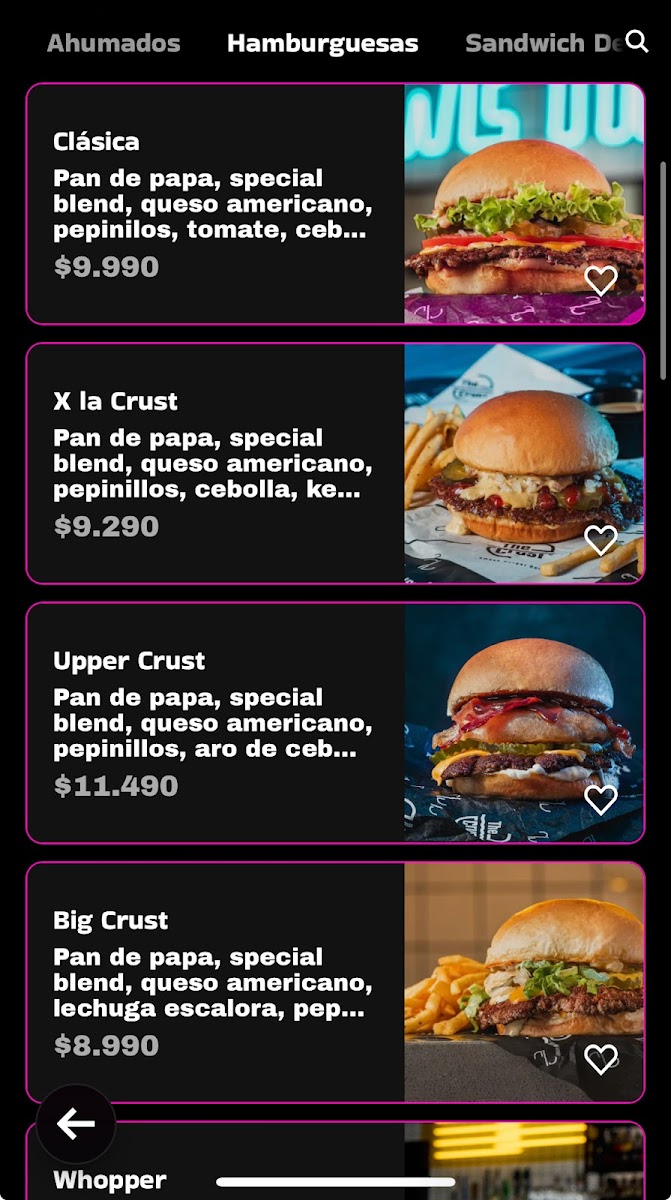This screenshot has height=1200, width=671.
Task: Select the Hamburguesas tab
Action: 323,44
